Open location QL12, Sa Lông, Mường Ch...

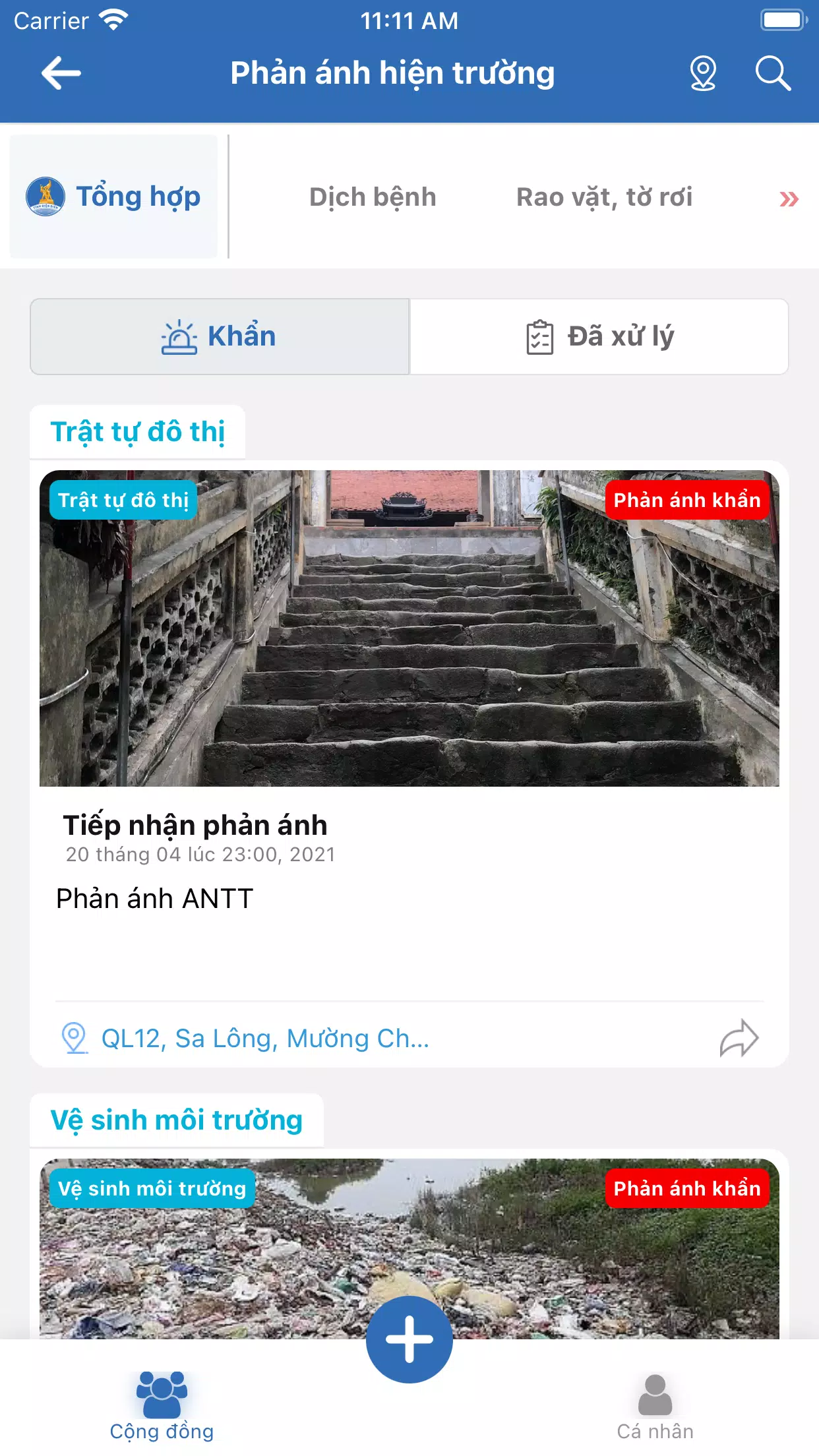[264, 1039]
